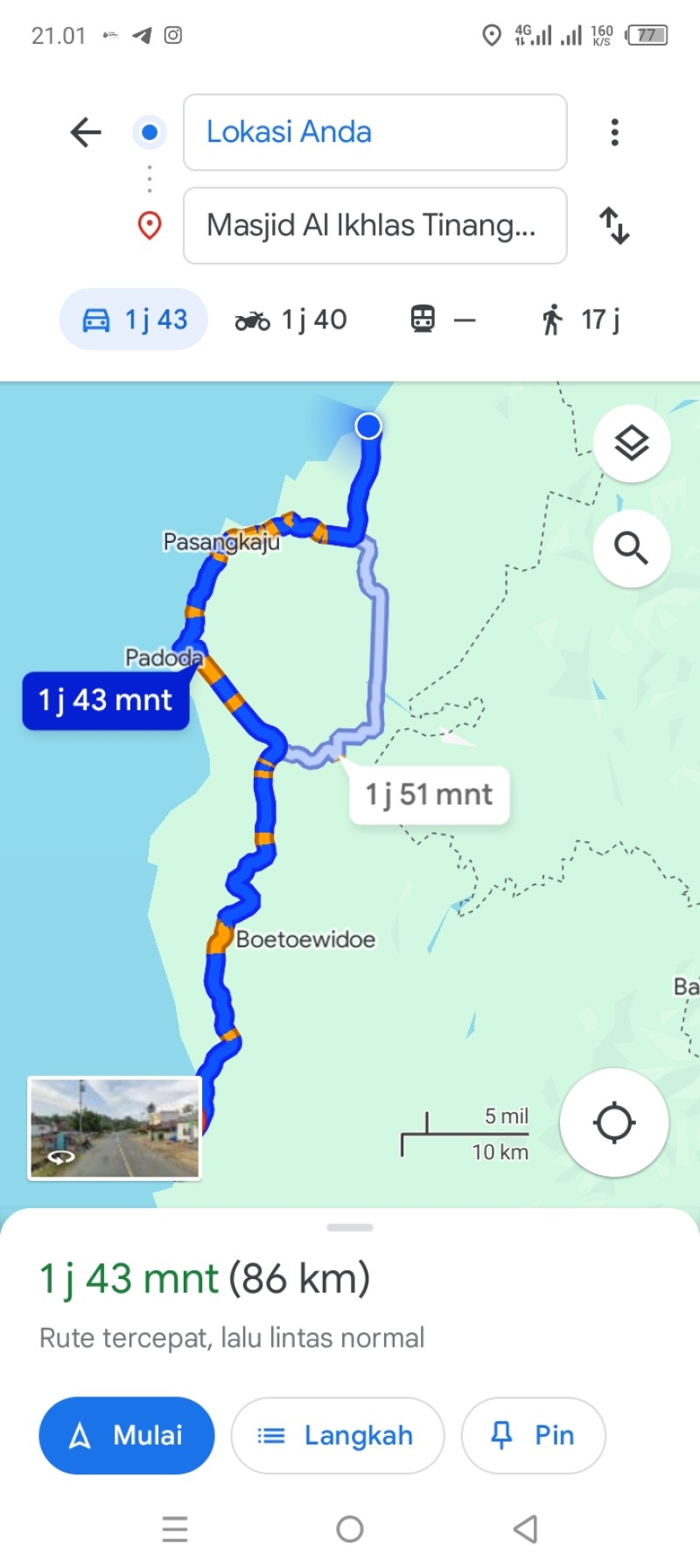Open the map layers button
This screenshot has height=1568, width=700.
click(x=632, y=444)
